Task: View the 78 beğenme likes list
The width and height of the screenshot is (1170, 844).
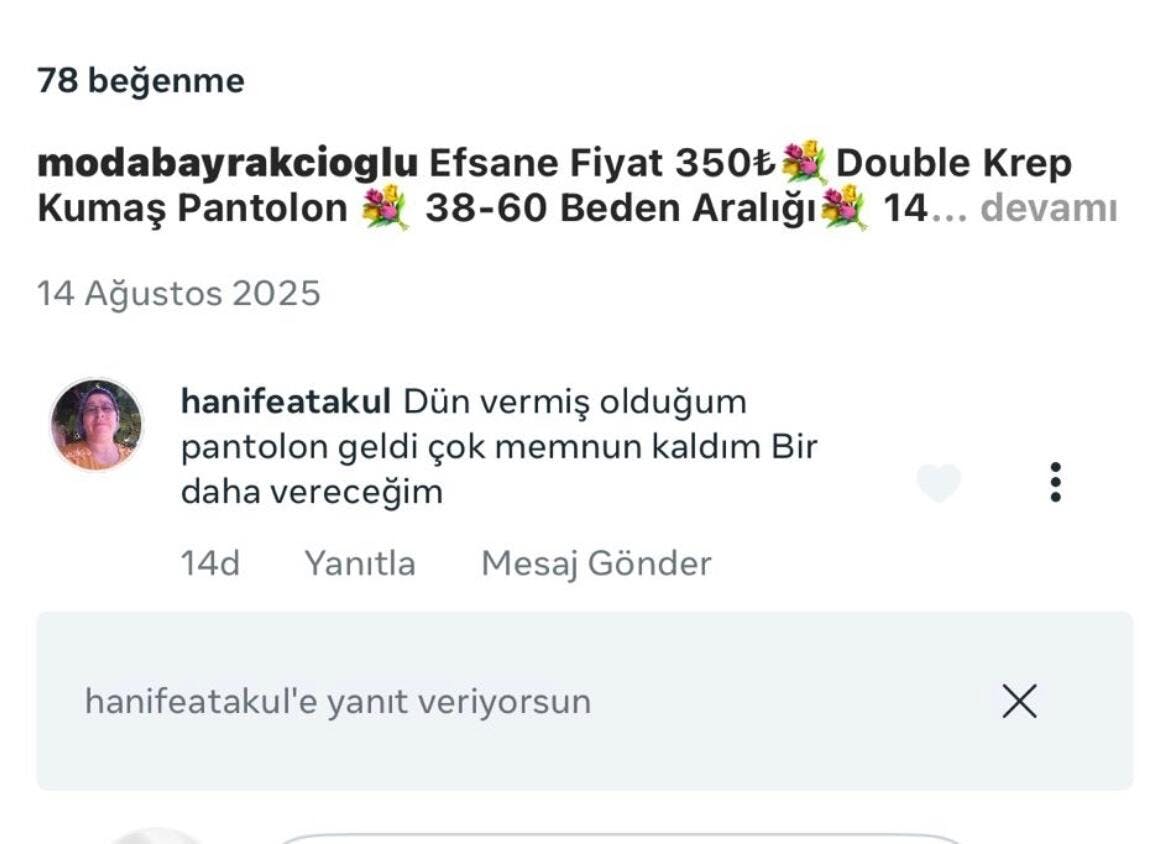Action: pyautogui.click(x=141, y=81)
